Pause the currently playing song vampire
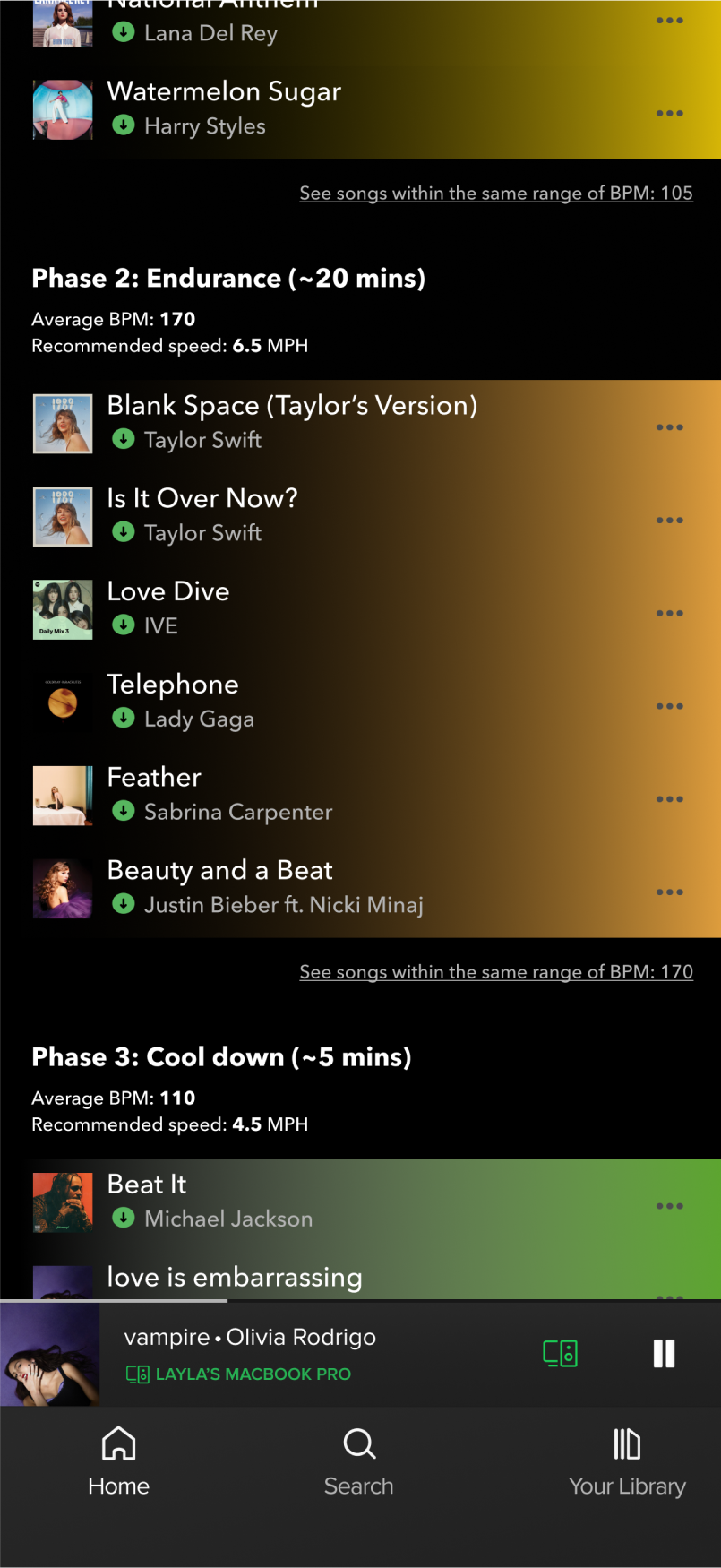Image resolution: width=721 pixels, height=1568 pixels. click(664, 1353)
